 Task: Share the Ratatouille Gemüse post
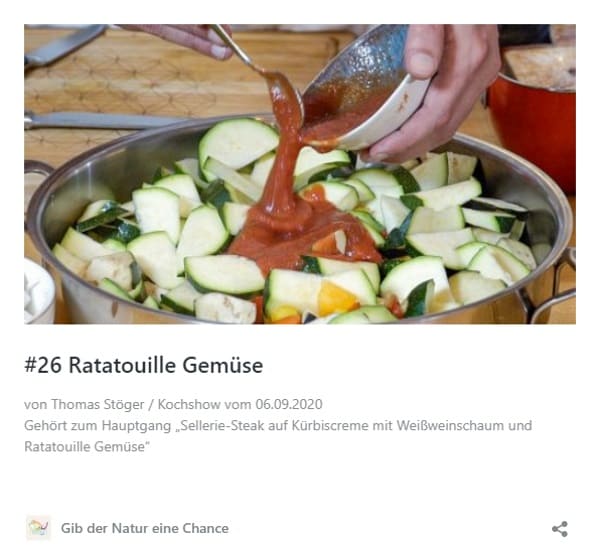pos(560,529)
